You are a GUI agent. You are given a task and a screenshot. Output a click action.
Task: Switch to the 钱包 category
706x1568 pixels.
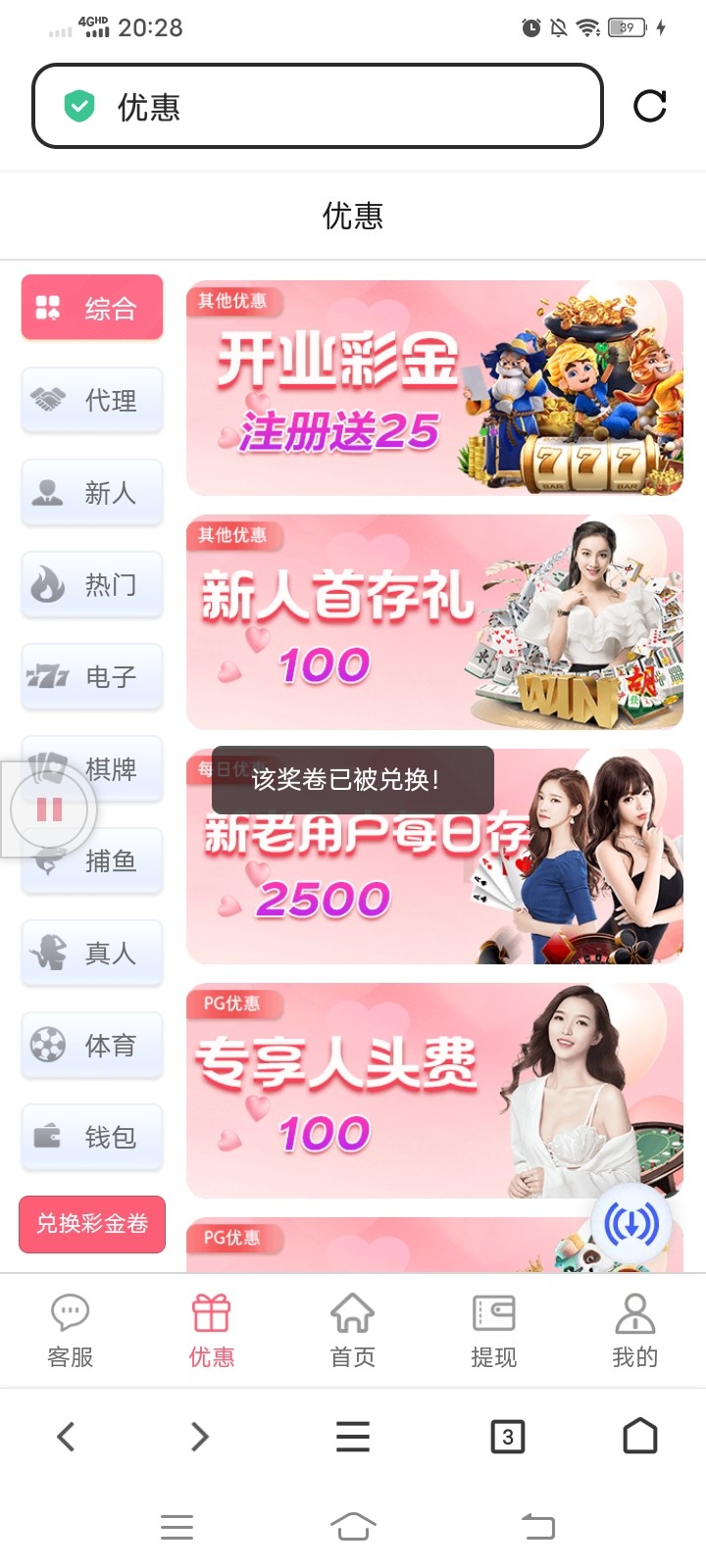click(92, 1137)
